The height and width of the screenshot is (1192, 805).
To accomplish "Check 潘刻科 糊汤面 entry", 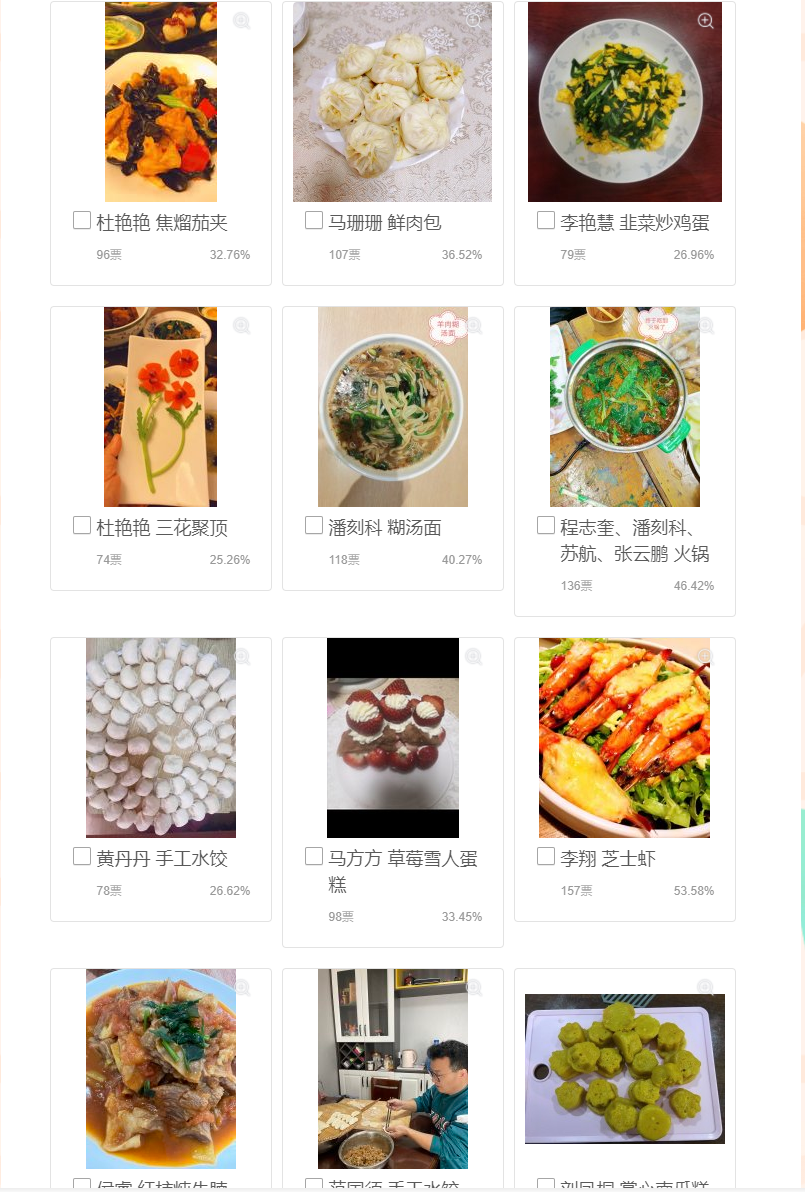I will tap(314, 525).
